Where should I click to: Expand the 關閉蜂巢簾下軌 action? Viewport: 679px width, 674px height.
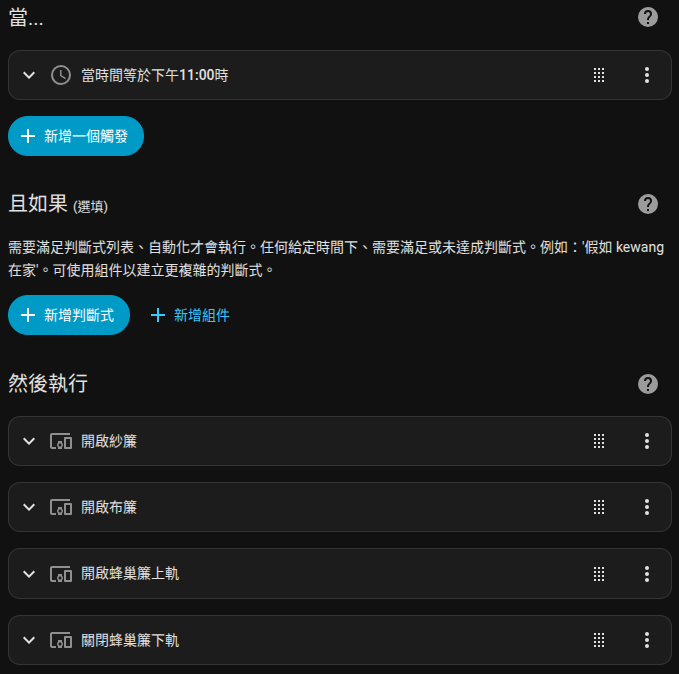[29, 640]
